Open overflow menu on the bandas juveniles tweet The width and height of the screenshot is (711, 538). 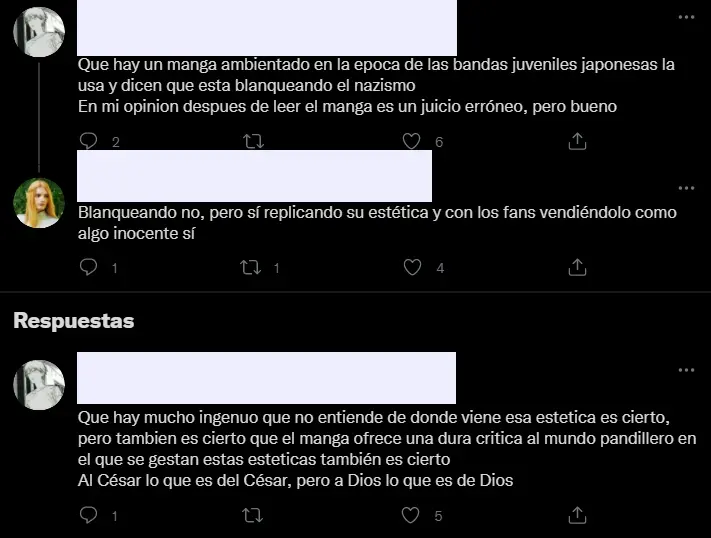[686, 17]
